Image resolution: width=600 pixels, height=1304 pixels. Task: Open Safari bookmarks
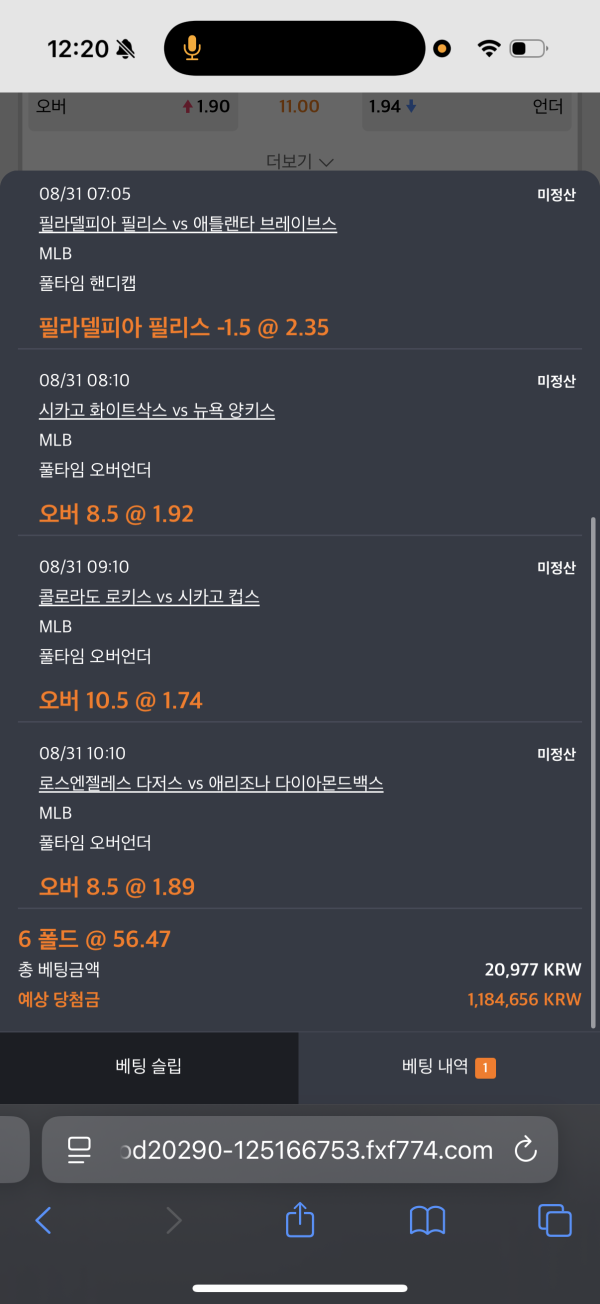click(x=427, y=1220)
